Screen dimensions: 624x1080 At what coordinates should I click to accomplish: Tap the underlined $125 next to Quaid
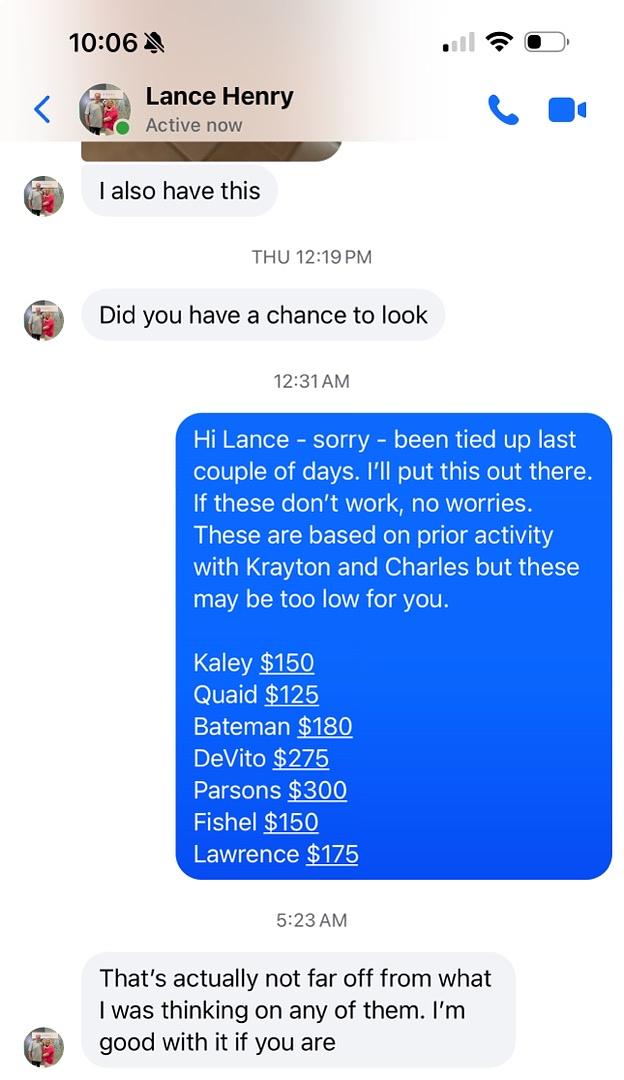tap(291, 694)
